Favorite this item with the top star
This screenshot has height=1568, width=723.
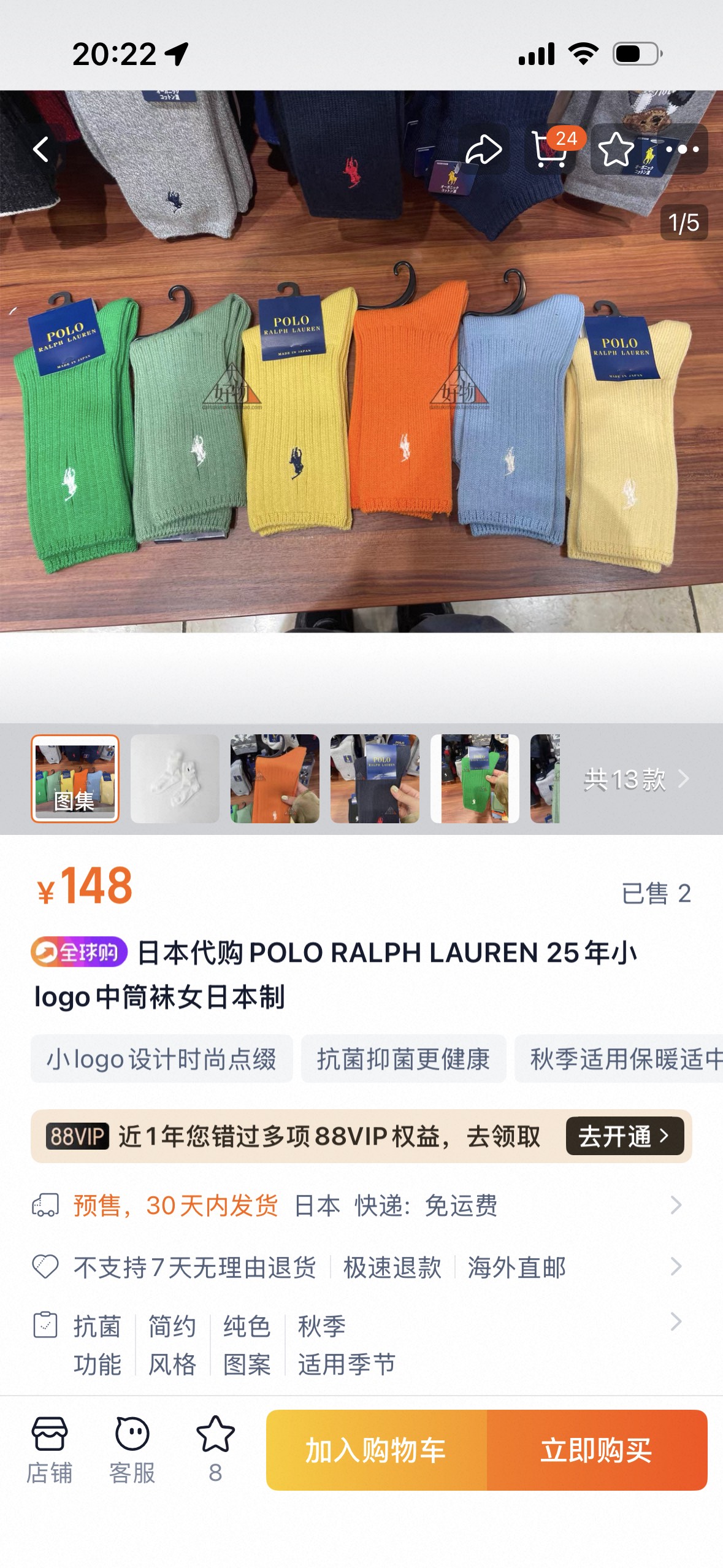(x=616, y=150)
